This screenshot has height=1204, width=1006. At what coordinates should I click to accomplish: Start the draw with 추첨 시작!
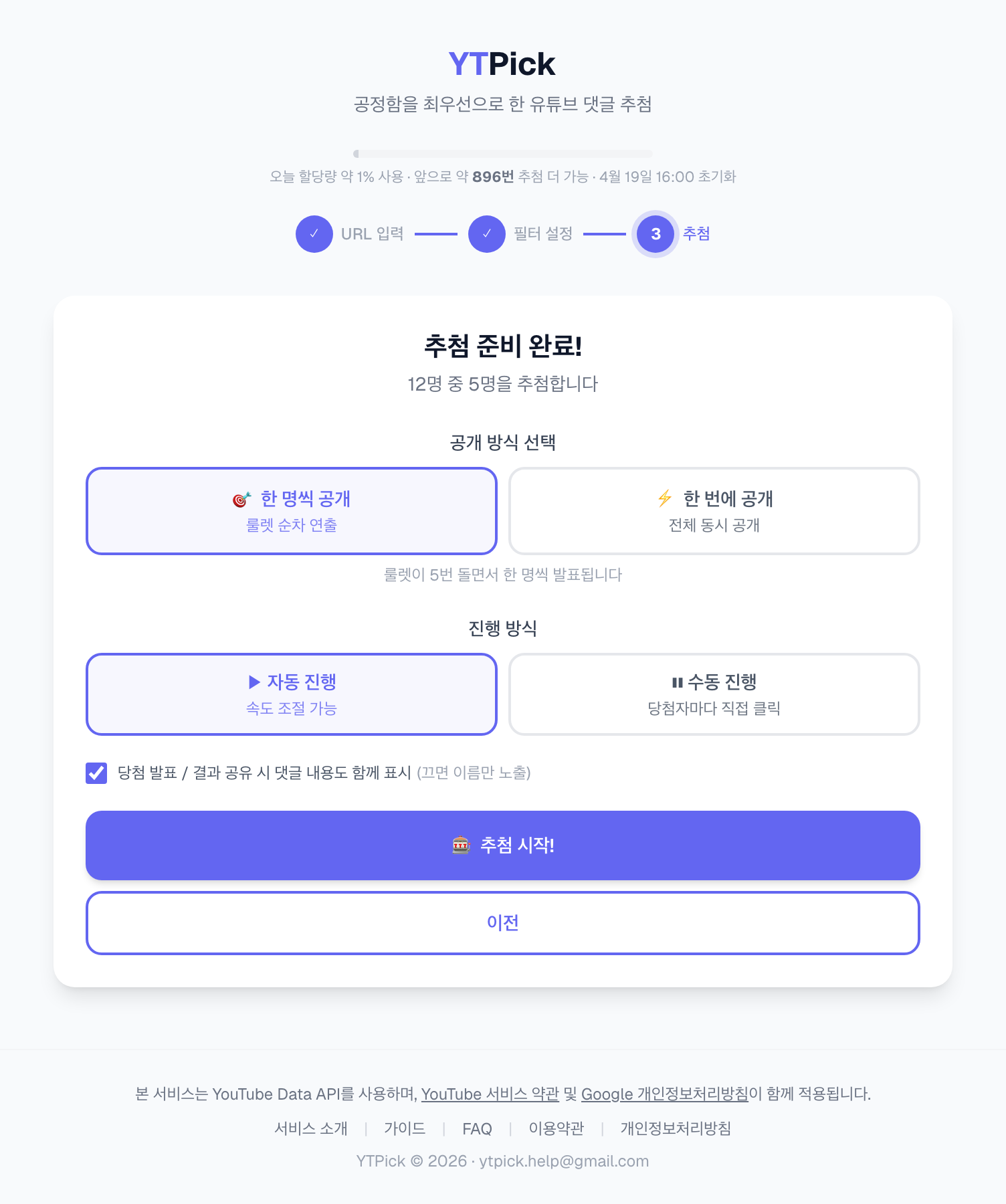pos(502,845)
